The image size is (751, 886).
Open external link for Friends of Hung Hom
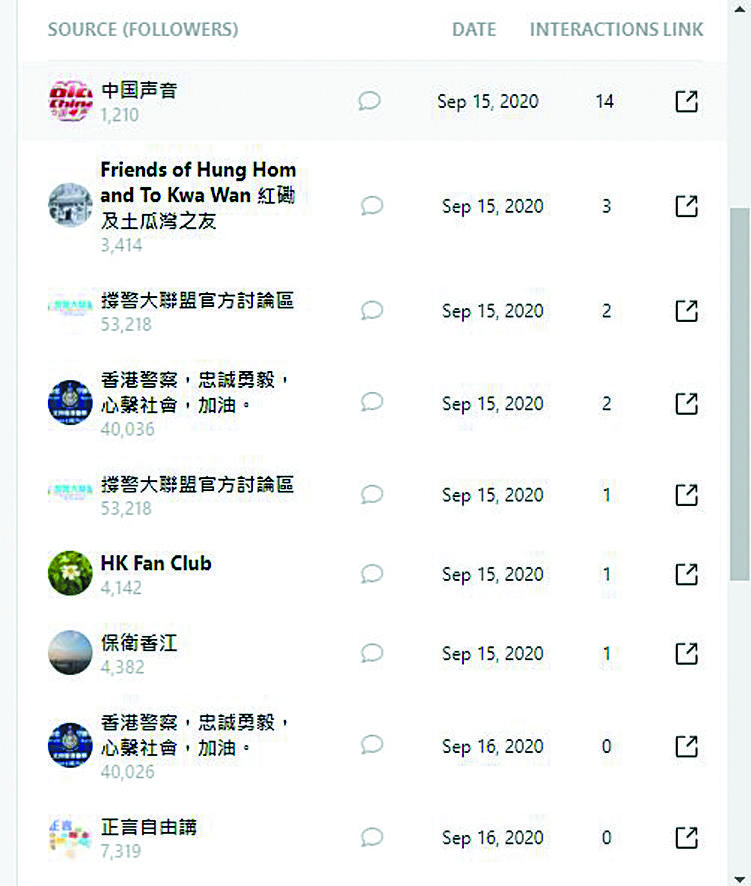686,206
